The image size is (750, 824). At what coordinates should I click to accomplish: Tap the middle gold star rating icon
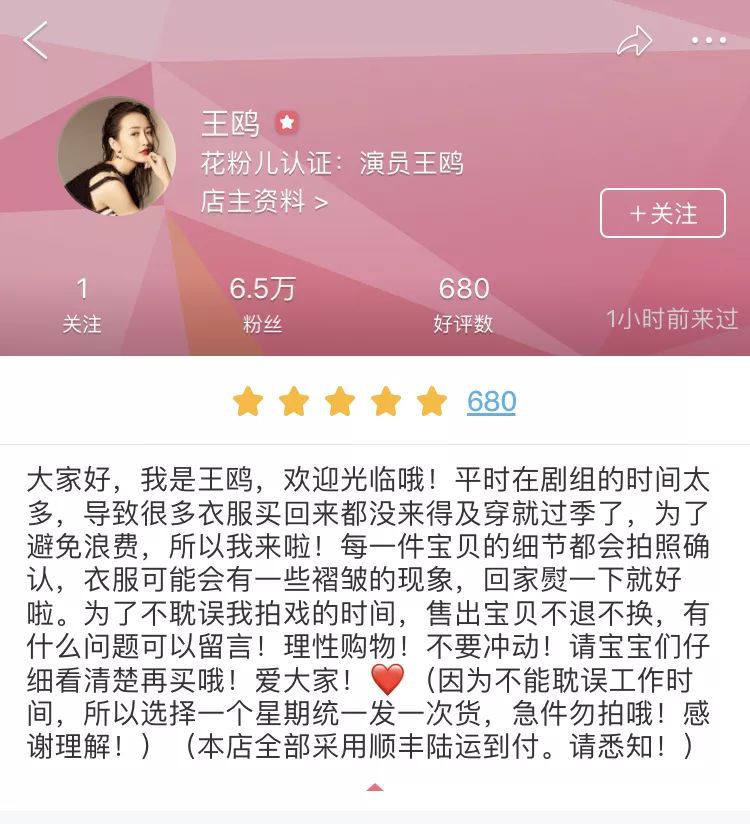[x=337, y=399]
